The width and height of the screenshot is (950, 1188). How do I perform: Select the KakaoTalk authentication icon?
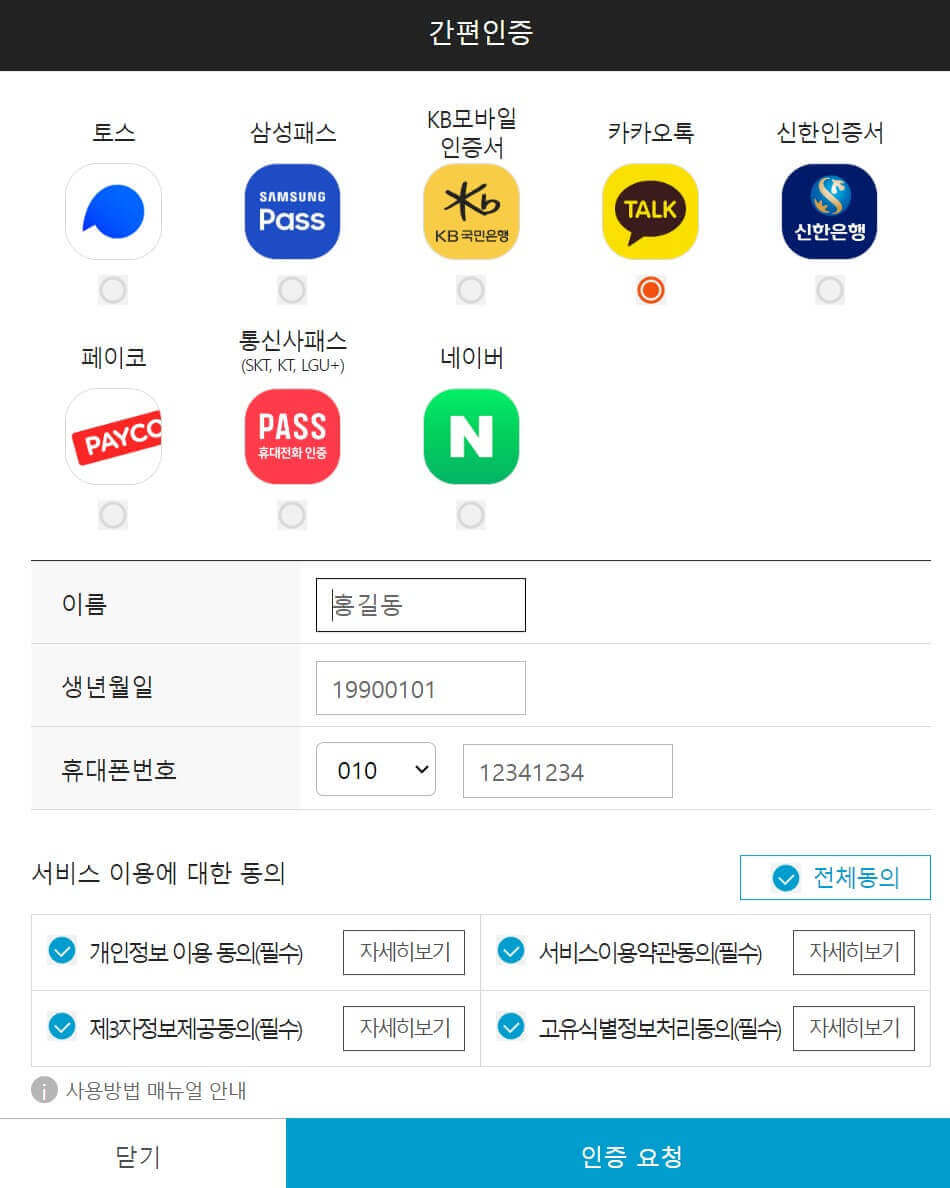649,212
